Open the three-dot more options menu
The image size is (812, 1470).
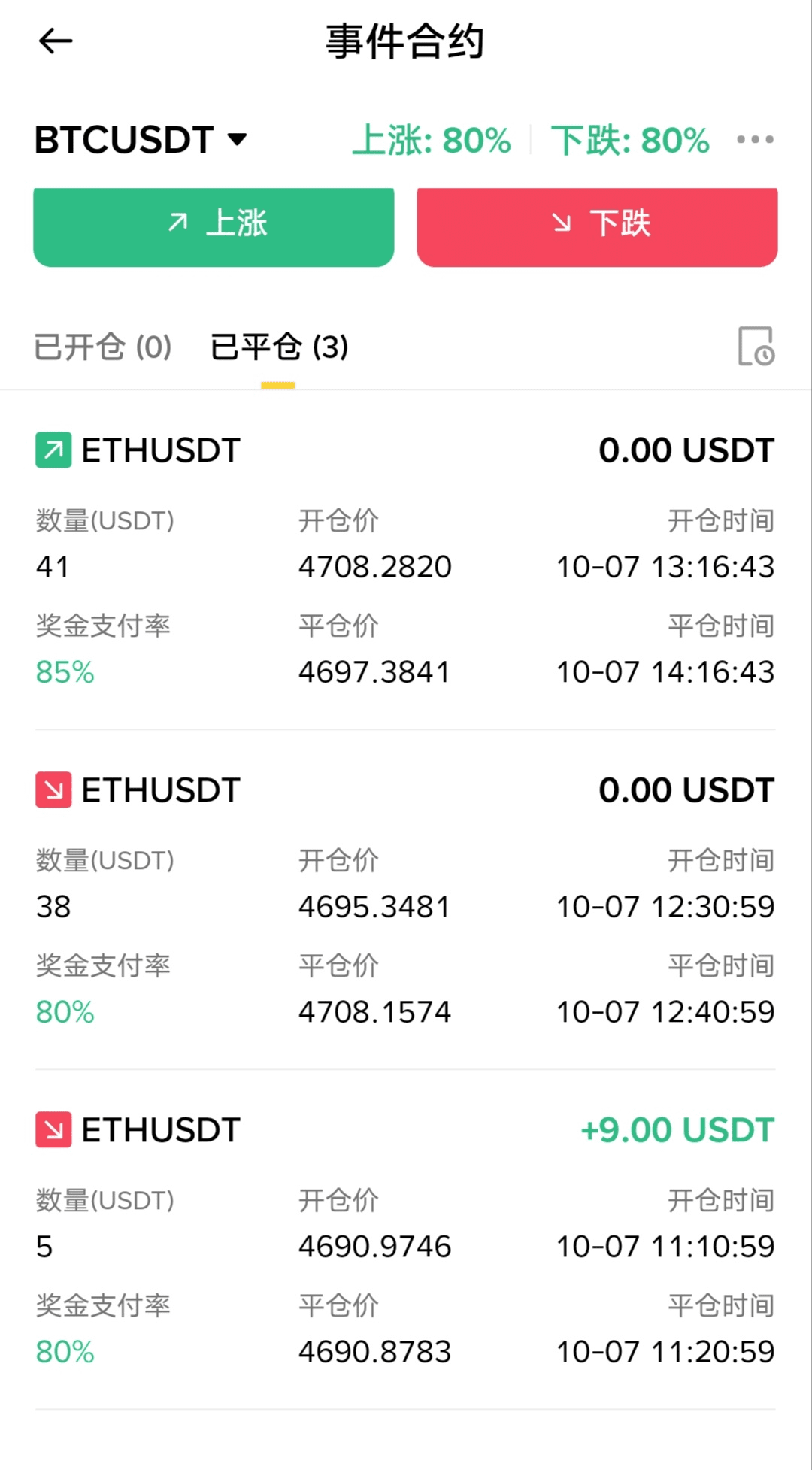[755, 140]
